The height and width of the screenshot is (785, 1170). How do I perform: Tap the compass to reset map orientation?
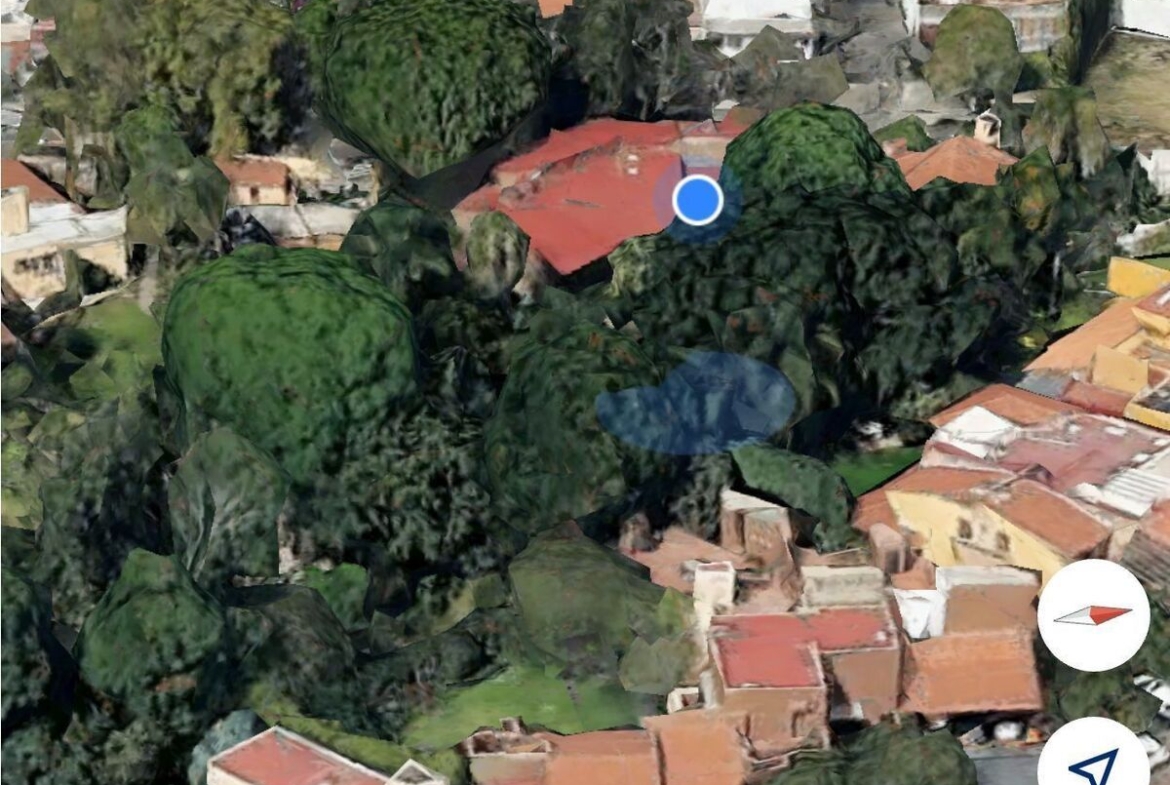coord(1093,615)
